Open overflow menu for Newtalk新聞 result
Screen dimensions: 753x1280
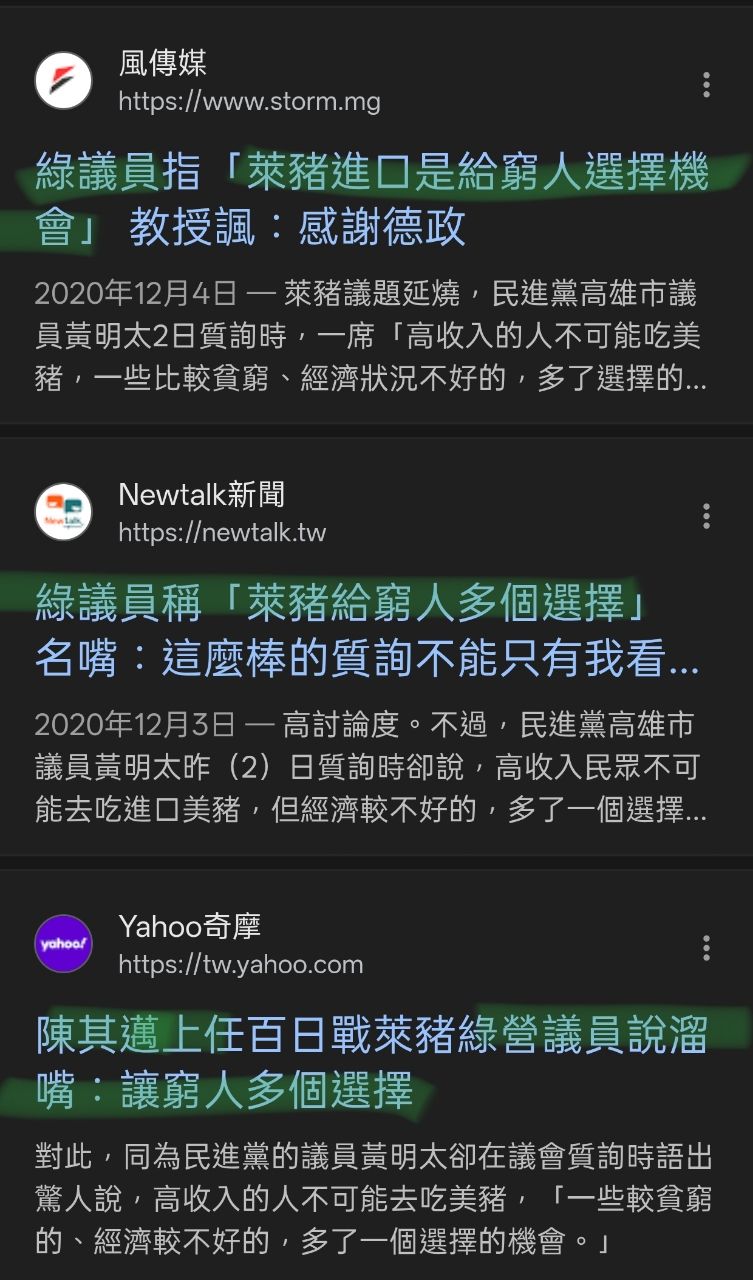pyautogui.click(x=706, y=516)
